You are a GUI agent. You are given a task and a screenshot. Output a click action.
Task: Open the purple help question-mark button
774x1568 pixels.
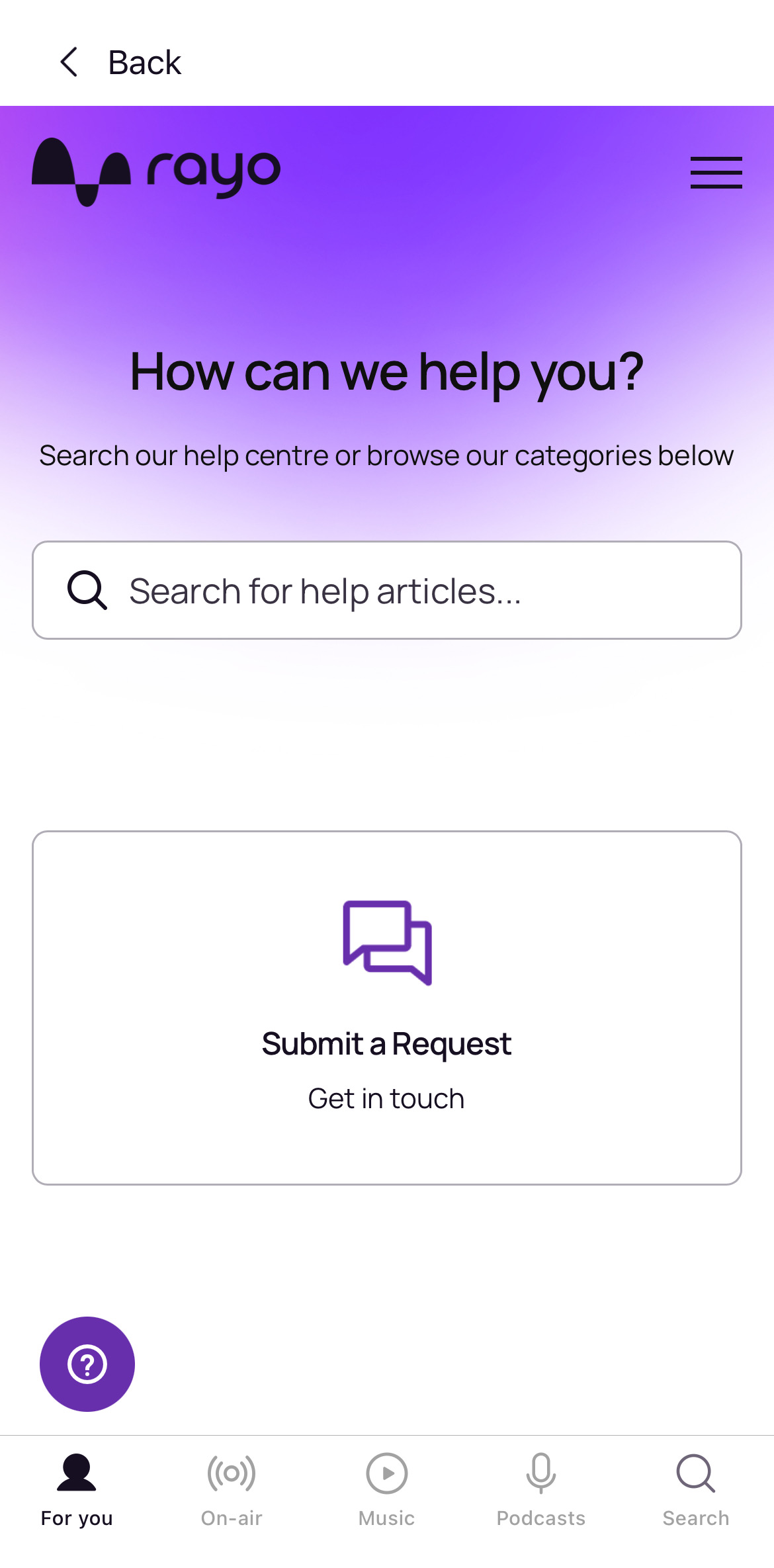[87, 1364]
